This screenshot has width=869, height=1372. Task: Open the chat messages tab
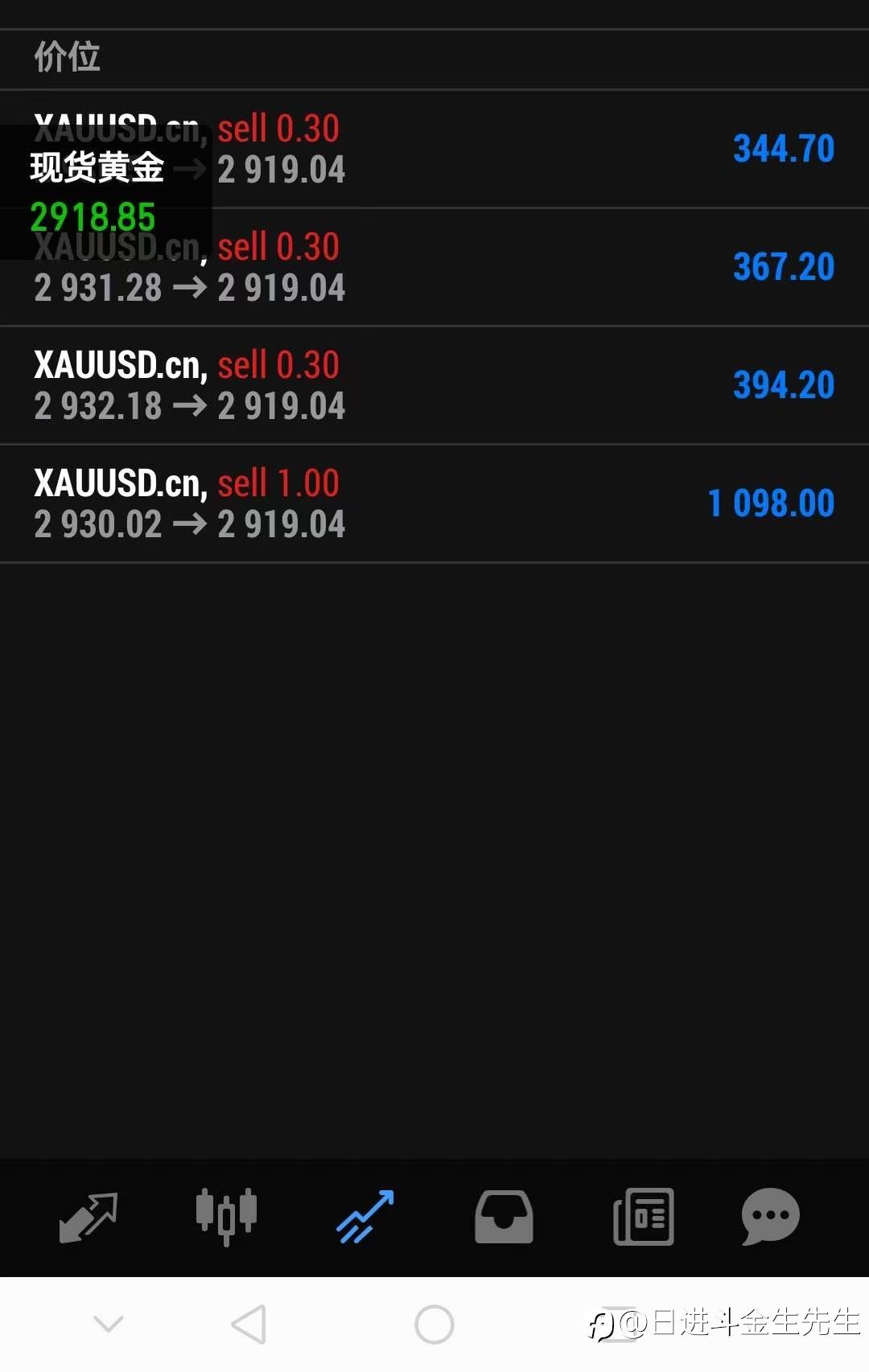tap(770, 1217)
